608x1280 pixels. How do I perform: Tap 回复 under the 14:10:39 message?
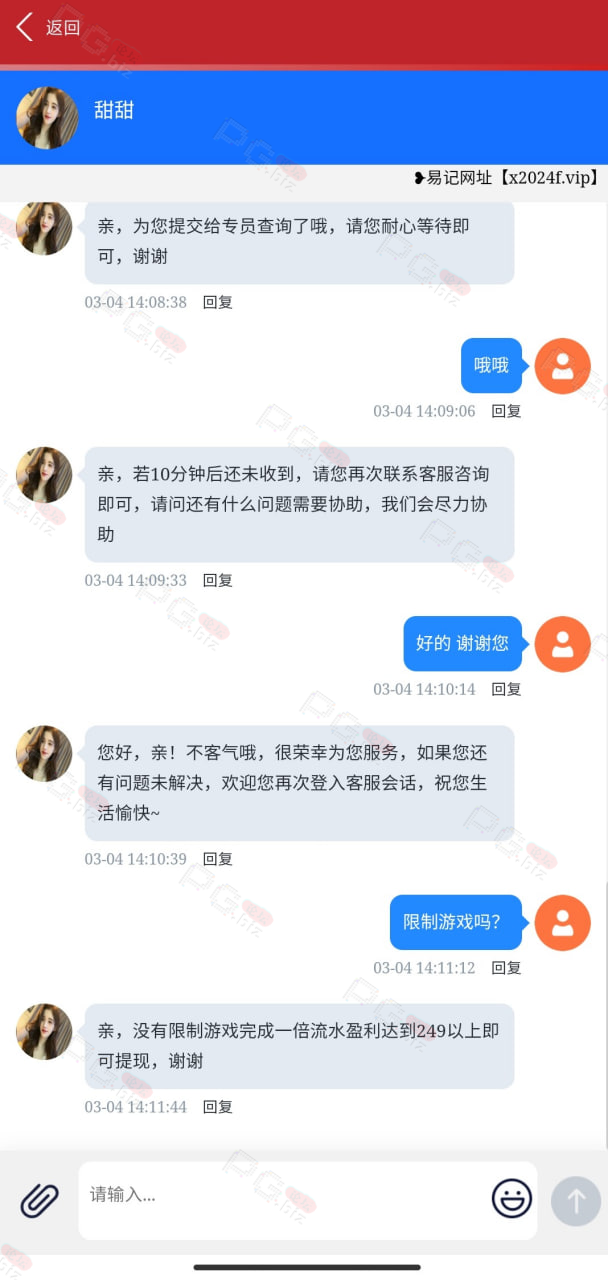[x=218, y=859]
